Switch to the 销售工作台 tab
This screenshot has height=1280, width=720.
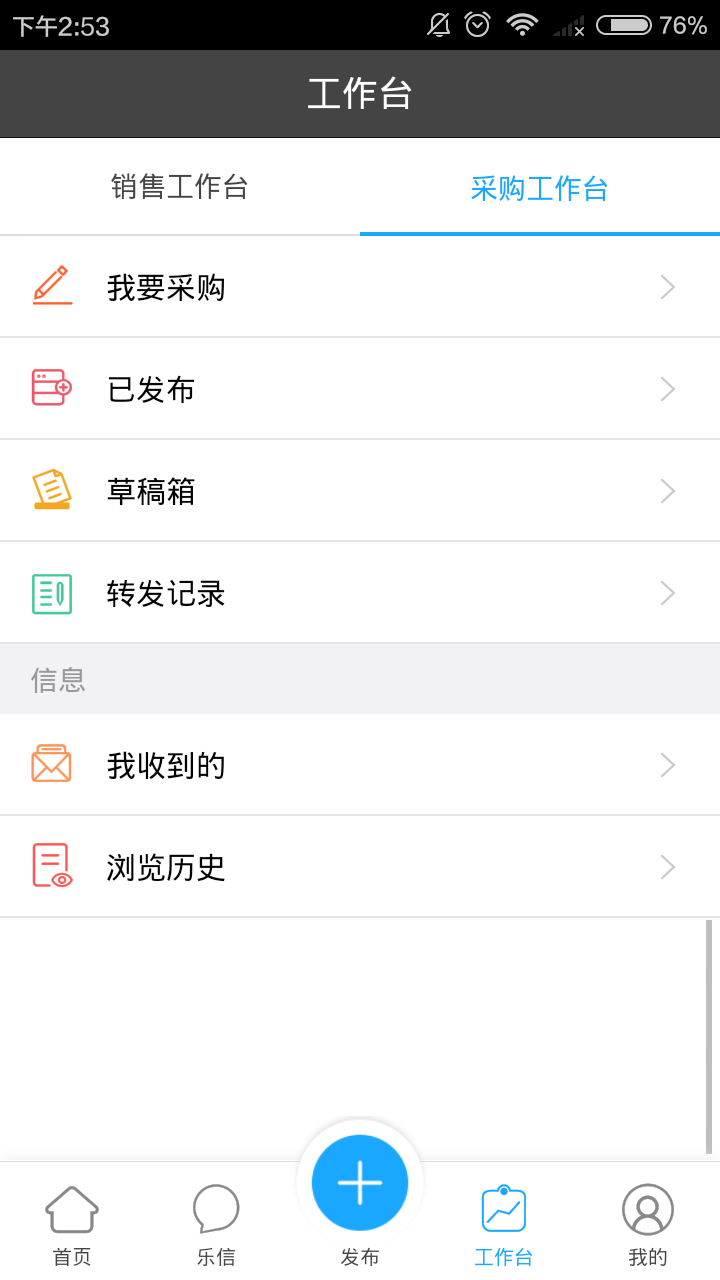click(180, 187)
